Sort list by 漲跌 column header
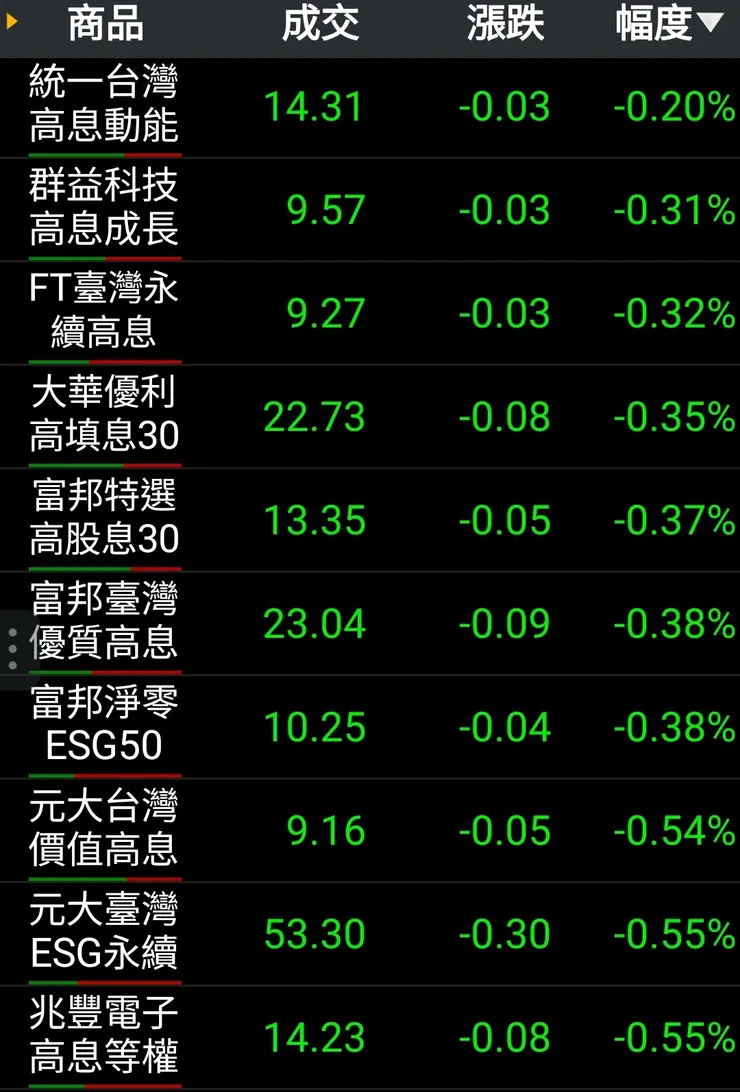 [505, 24]
